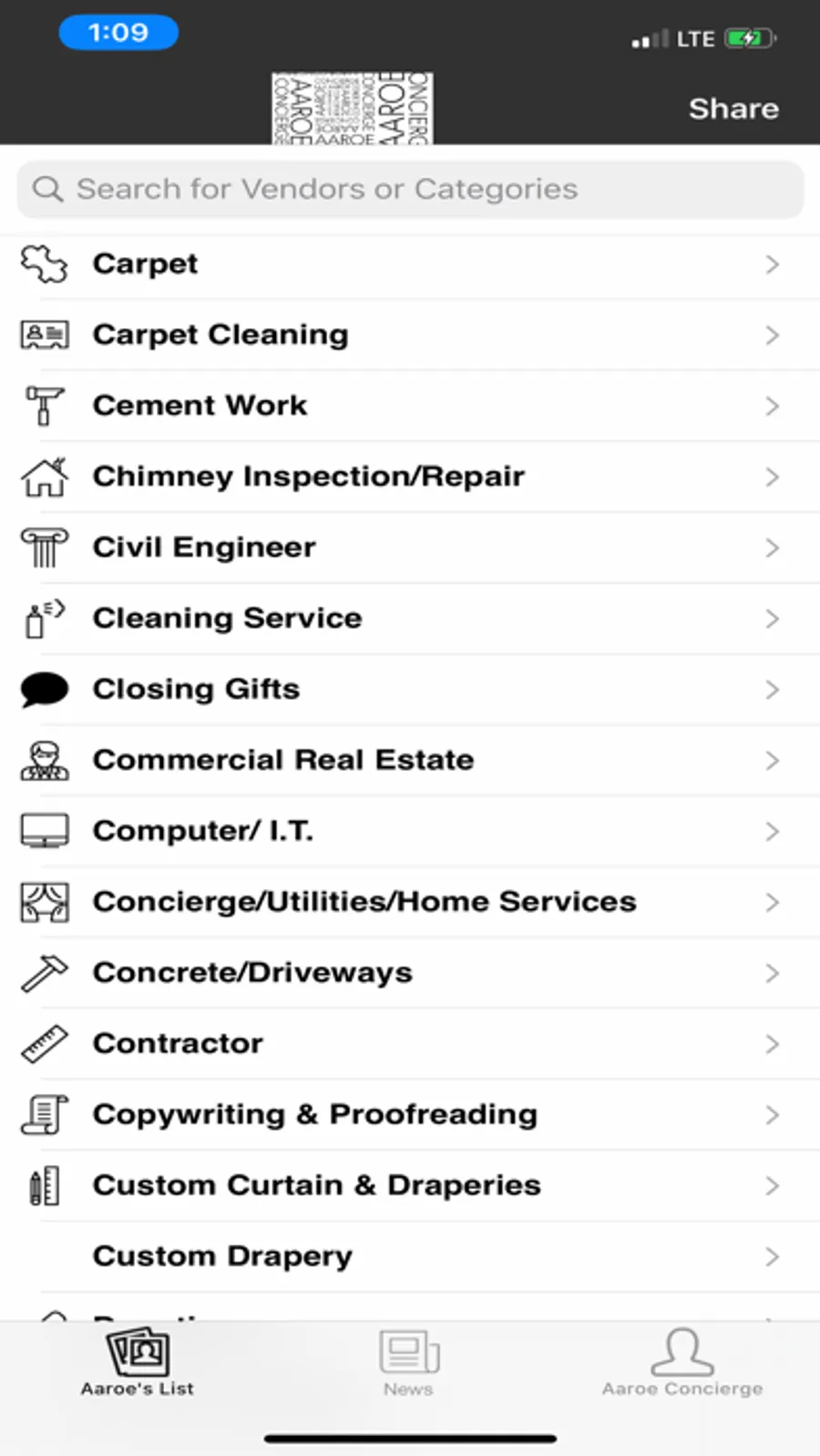
Task: Switch to the News tab
Action: pyautogui.click(x=409, y=1363)
